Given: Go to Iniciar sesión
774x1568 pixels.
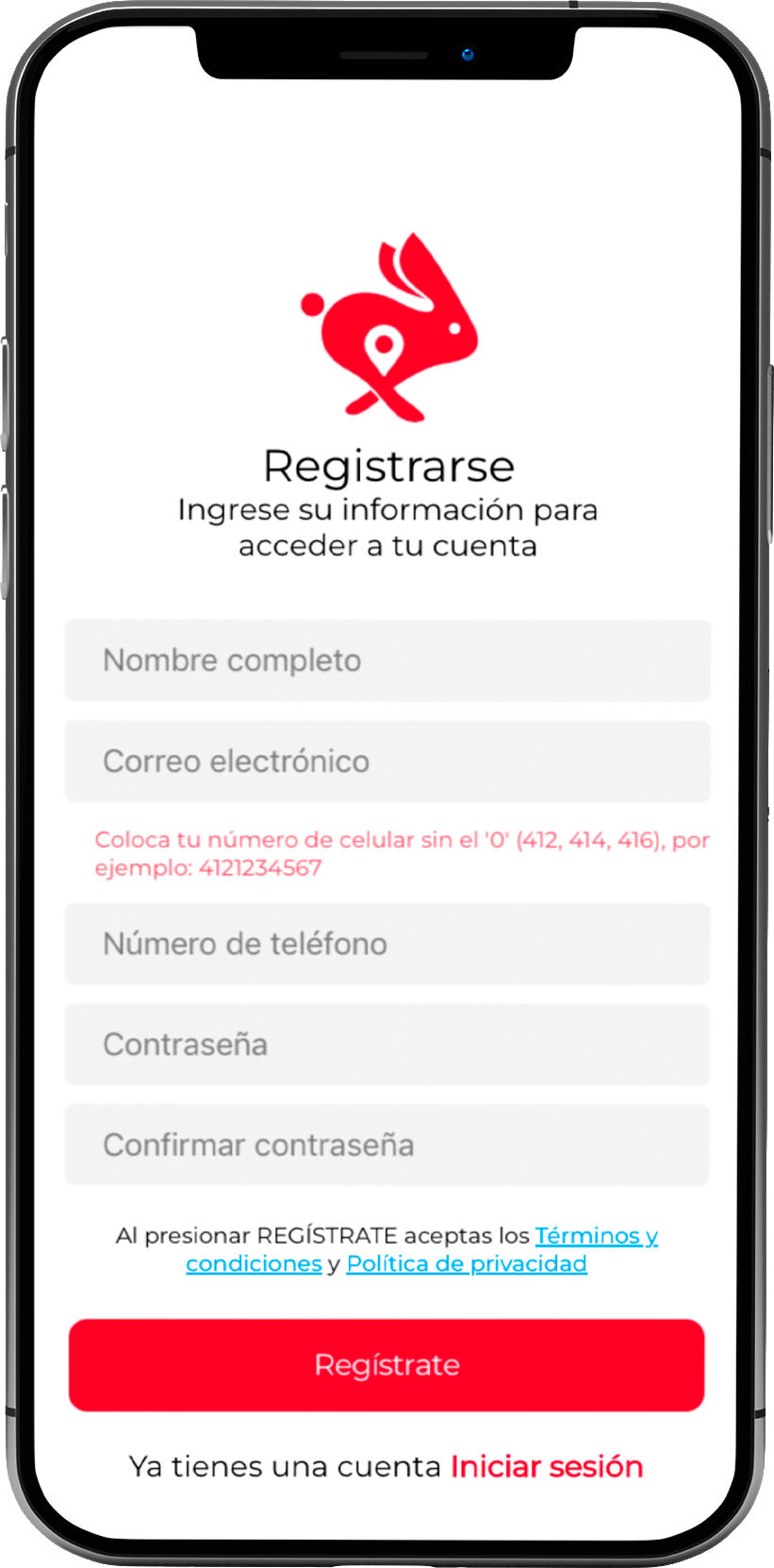Looking at the screenshot, I should click(x=546, y=1467).
